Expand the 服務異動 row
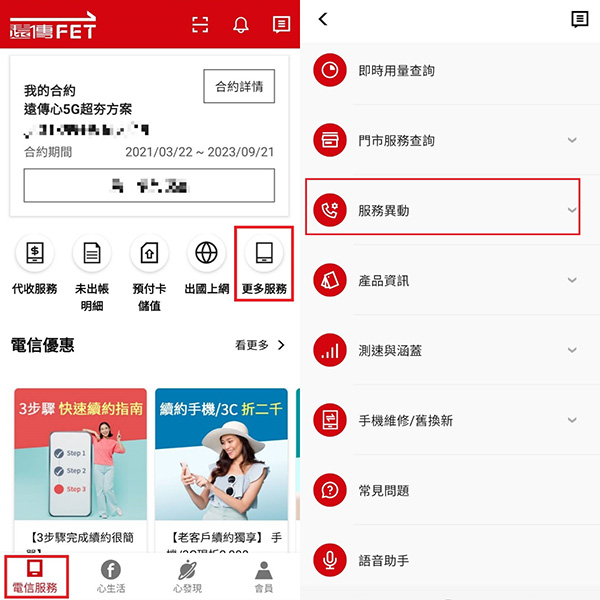The height and width of the screenshot is (600, 600). (x=443, y=211)
